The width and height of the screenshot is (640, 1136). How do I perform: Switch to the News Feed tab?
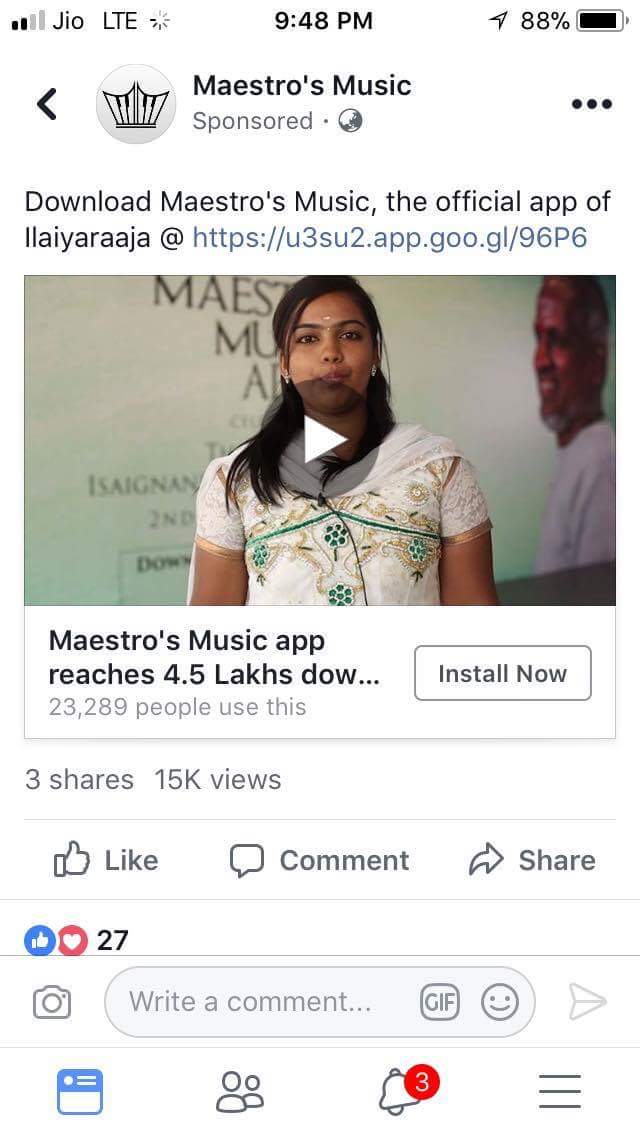coord(80,1091)
